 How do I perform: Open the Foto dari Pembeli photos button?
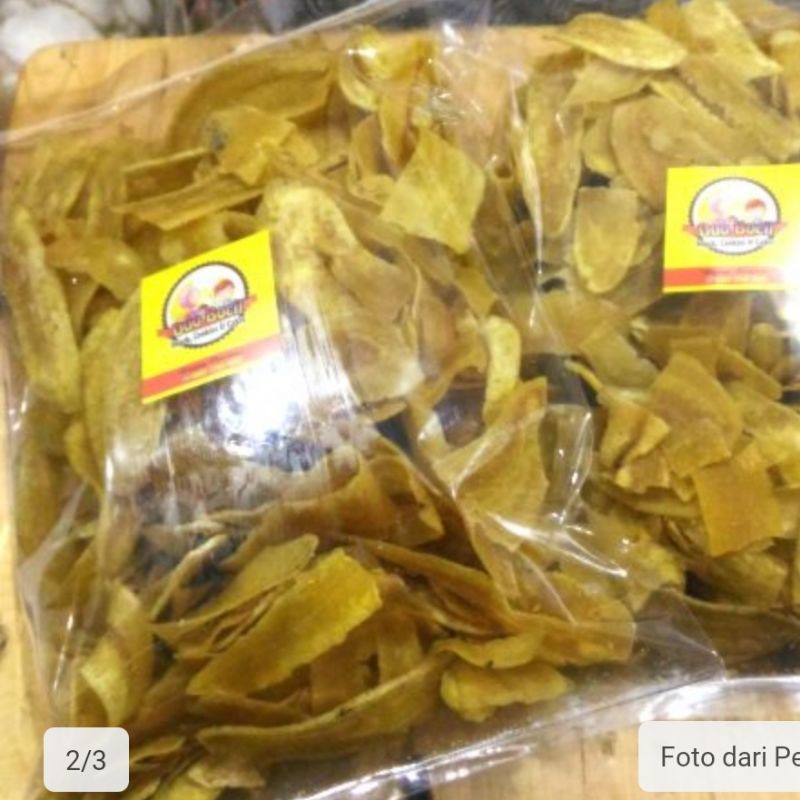click(722, 757)
